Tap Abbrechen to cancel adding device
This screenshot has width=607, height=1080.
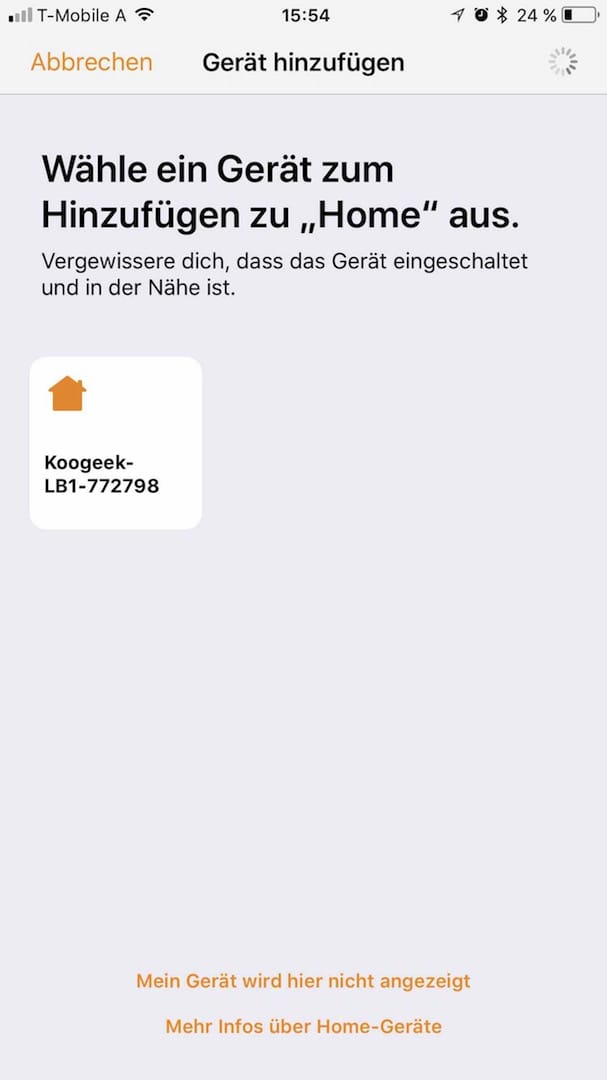[x=92, y=63]
